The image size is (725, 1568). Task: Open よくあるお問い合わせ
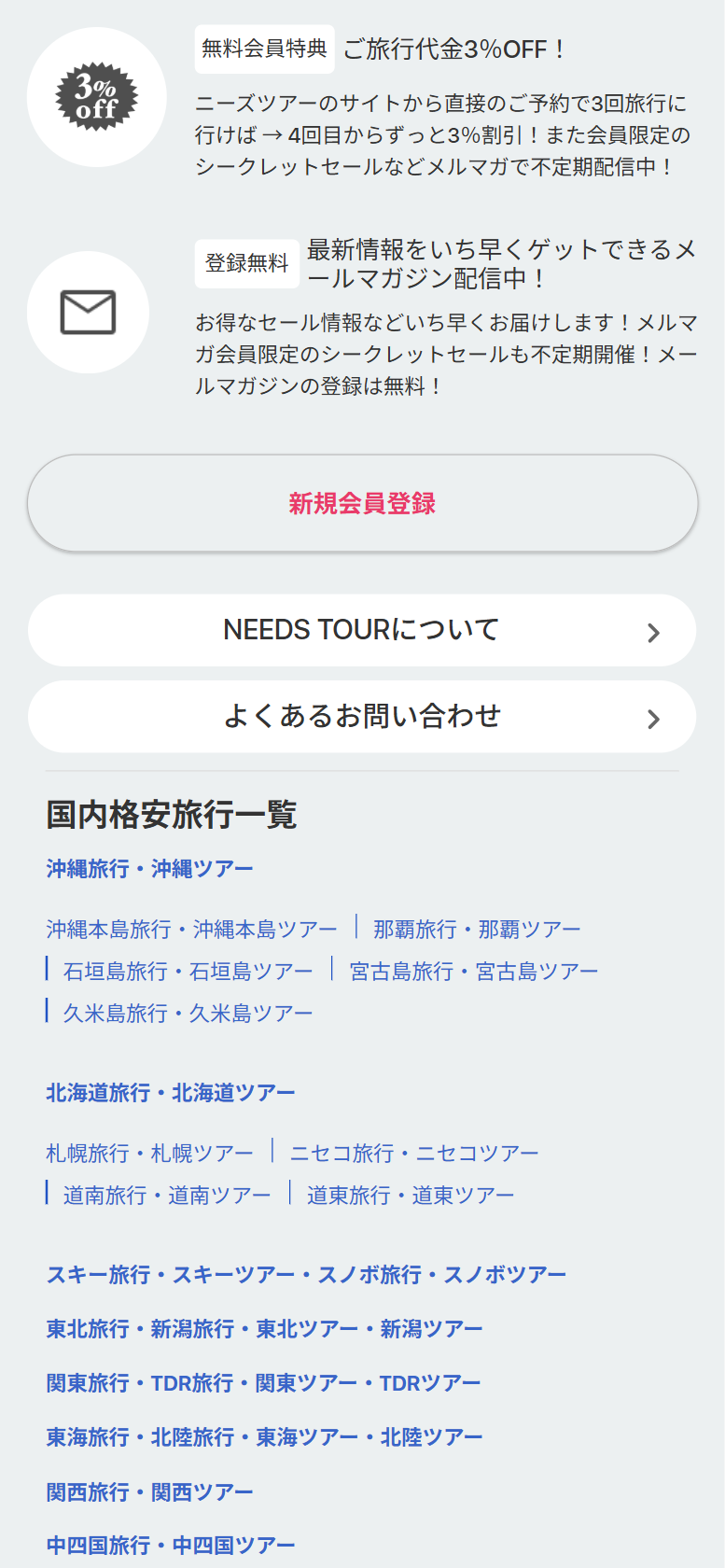pyautogui.click(x=362, y=716)
